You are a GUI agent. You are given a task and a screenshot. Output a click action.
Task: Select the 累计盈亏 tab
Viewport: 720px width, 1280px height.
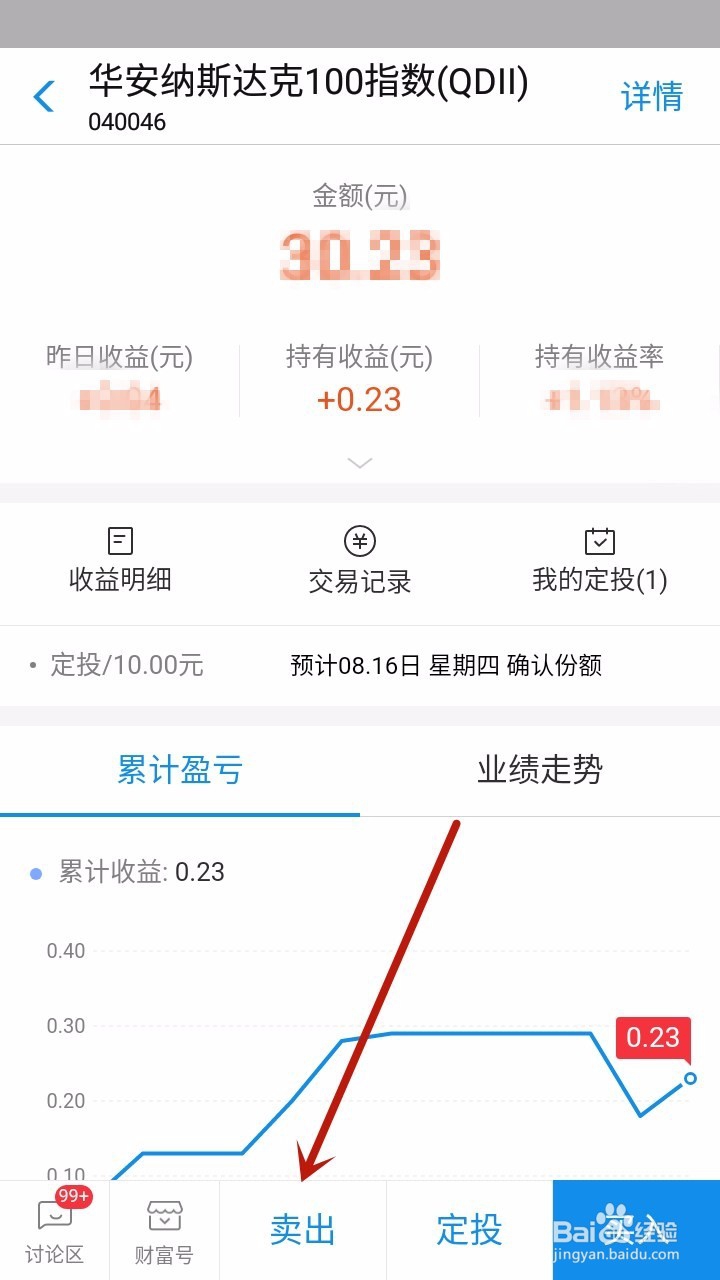coord(180,769)
